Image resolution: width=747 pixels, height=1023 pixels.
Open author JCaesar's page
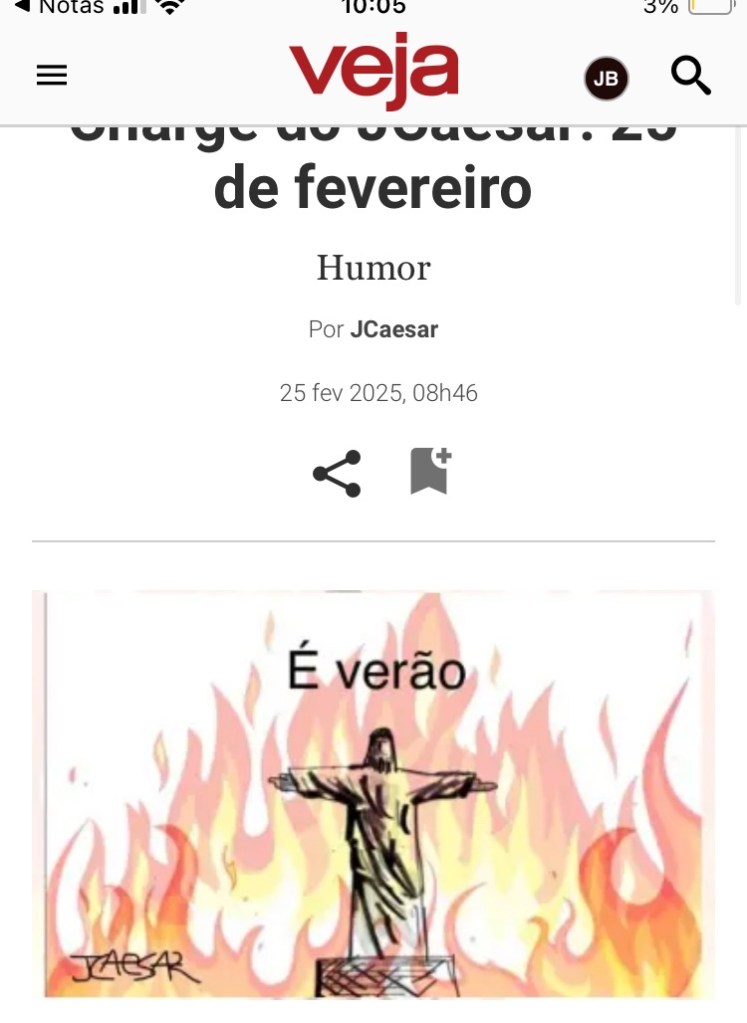[x=394, y=329]
